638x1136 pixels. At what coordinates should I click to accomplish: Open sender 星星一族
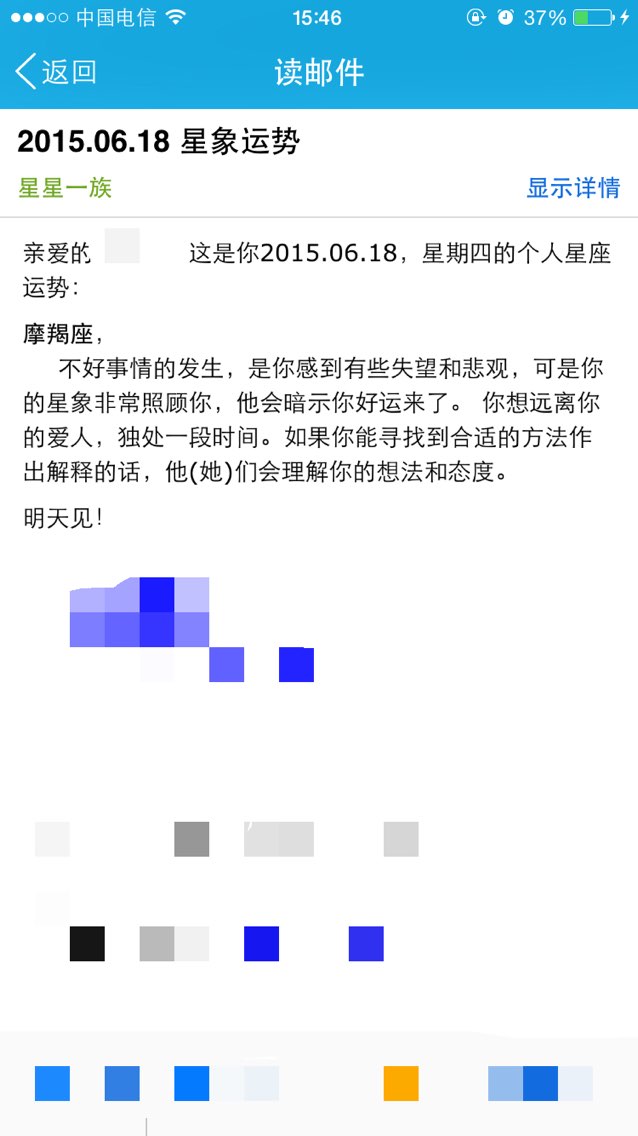point(65,188)
